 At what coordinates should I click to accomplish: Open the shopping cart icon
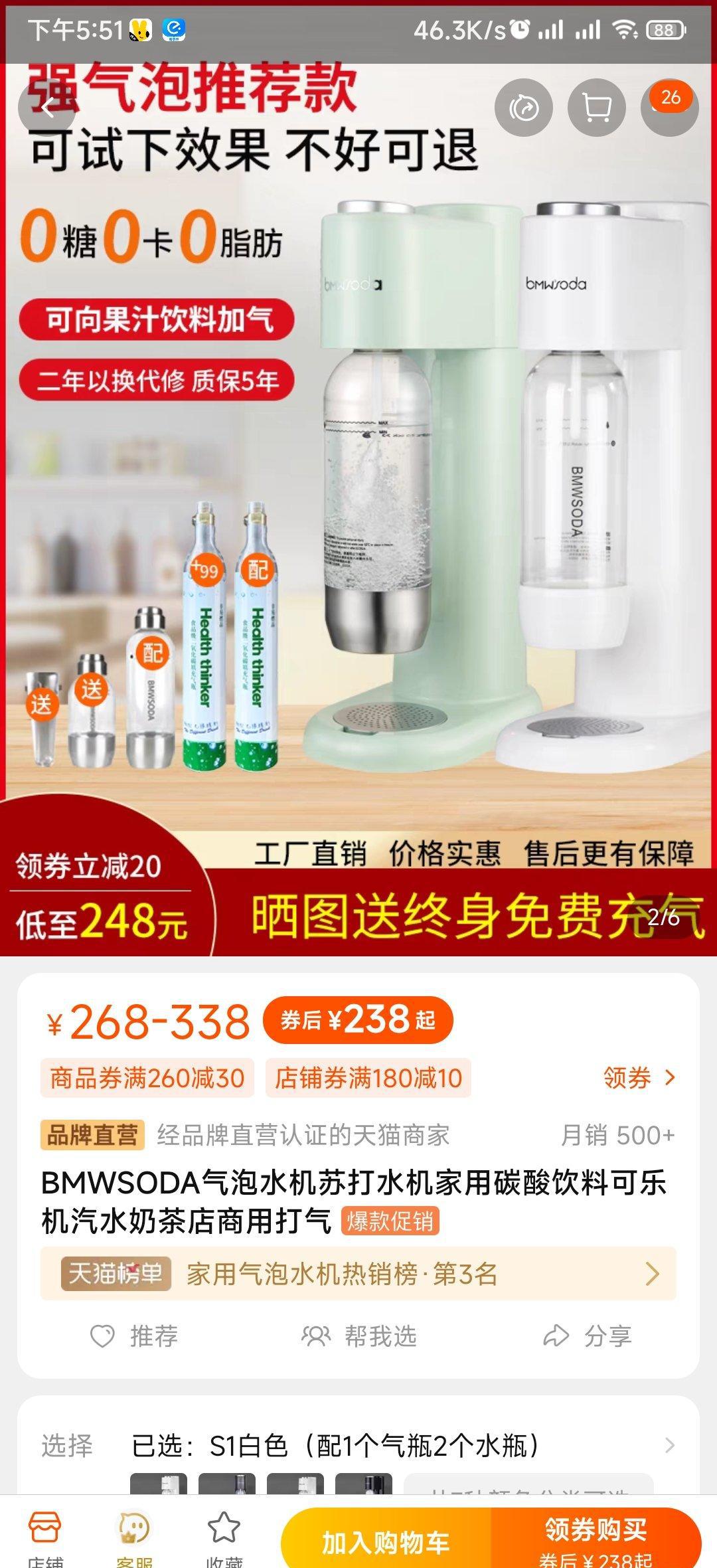point(596,108)
